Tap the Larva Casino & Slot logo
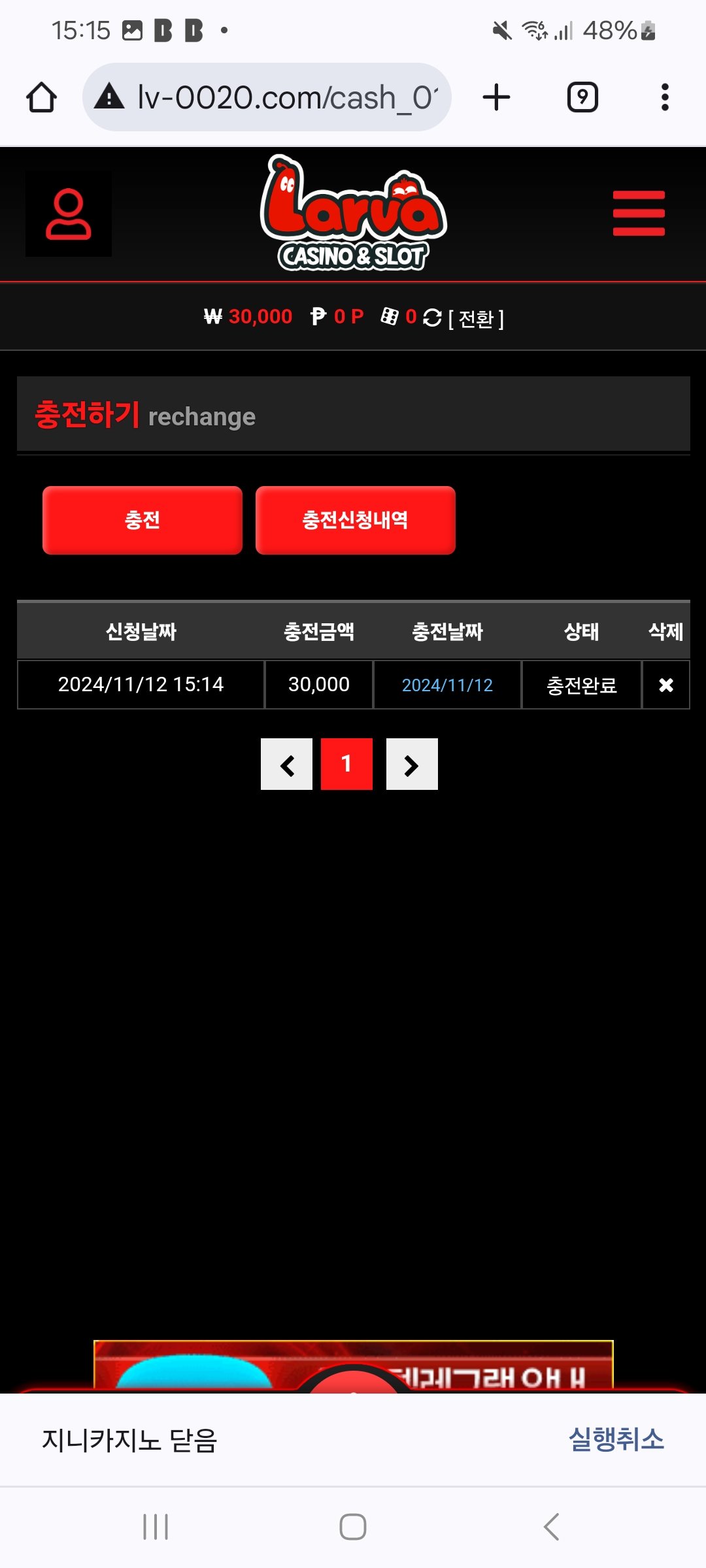The width and height of the screenshot is (706, 1568). point(353,214)
